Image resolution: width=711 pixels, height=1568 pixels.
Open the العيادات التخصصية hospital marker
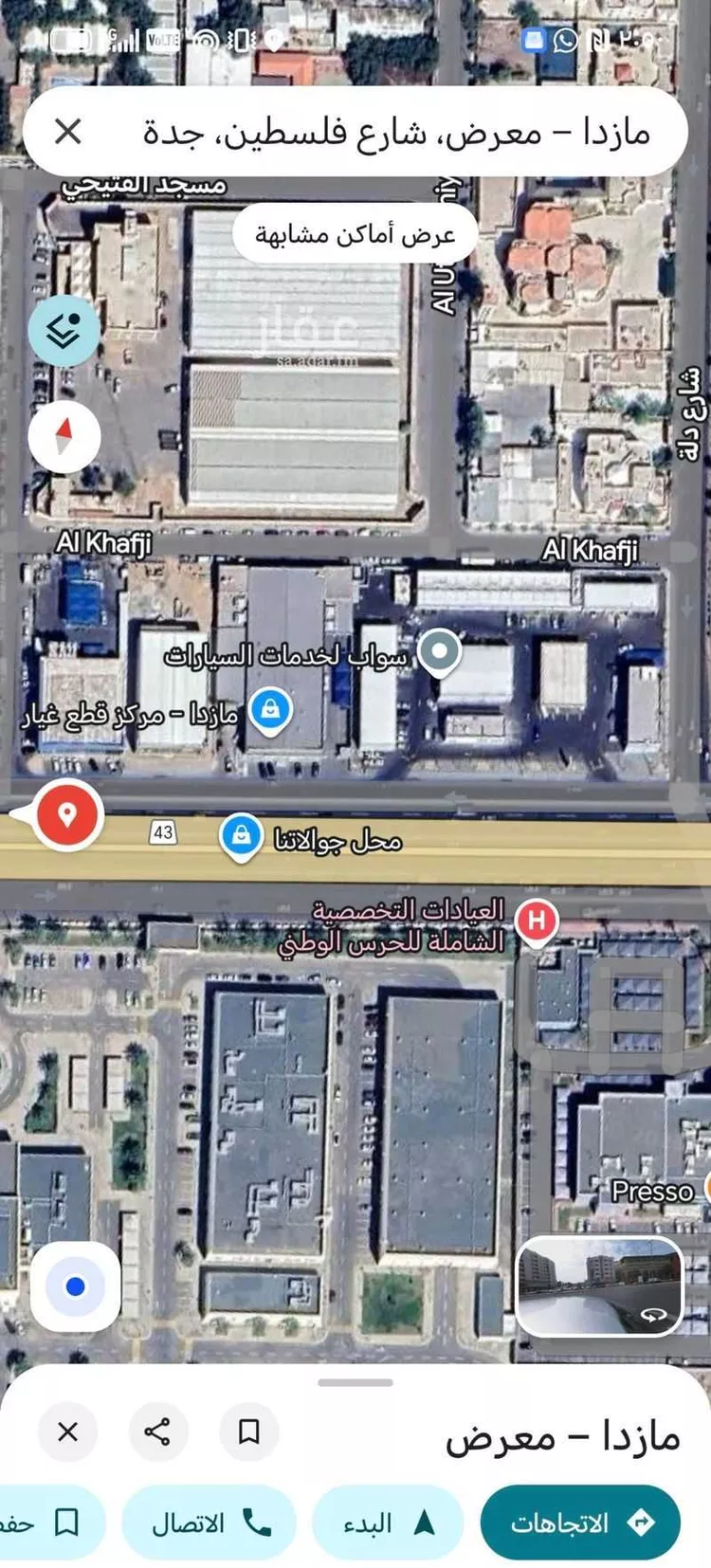[537, 921]
